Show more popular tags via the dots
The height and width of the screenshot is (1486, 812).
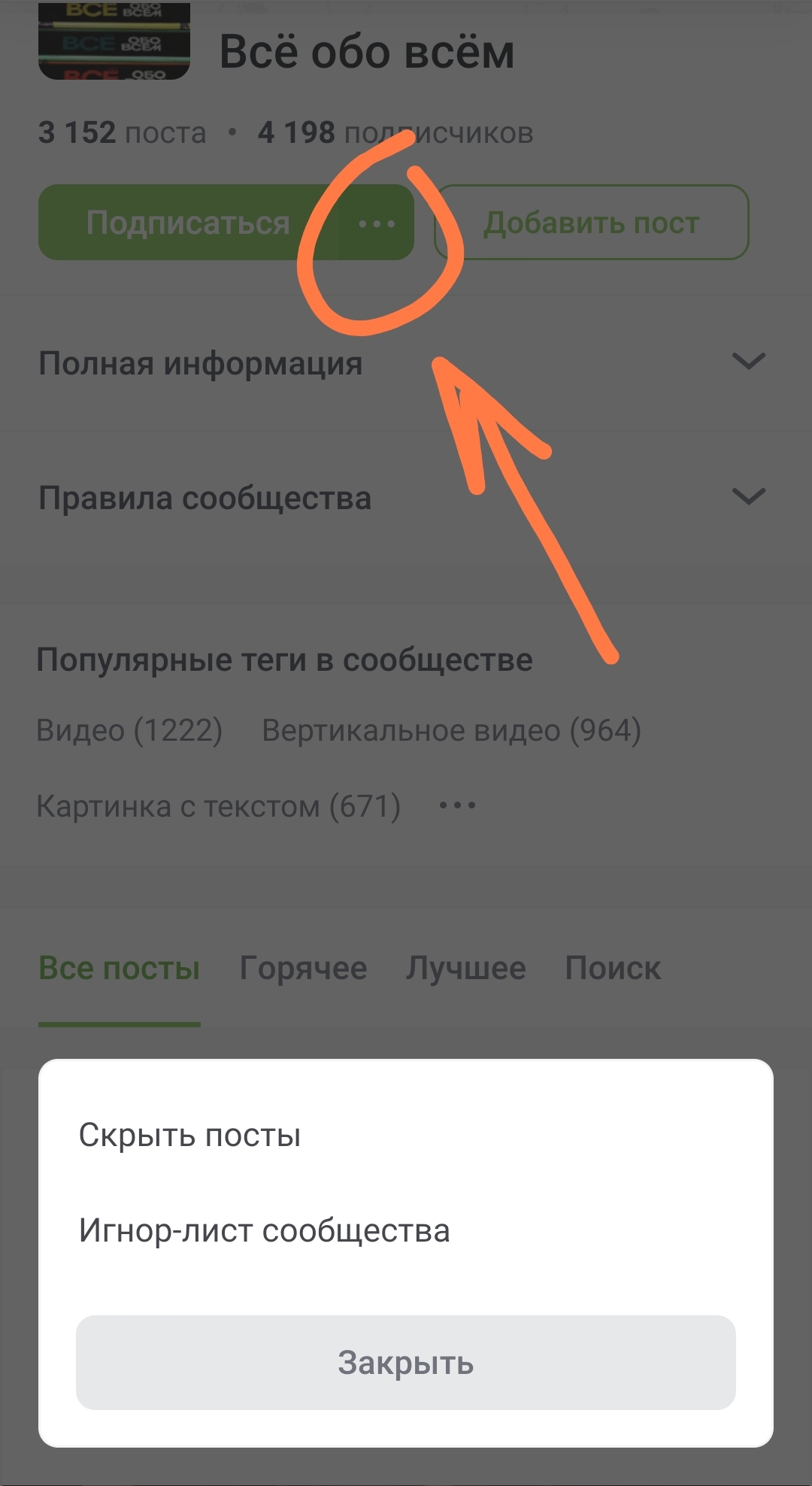click(x=457, y=805)
